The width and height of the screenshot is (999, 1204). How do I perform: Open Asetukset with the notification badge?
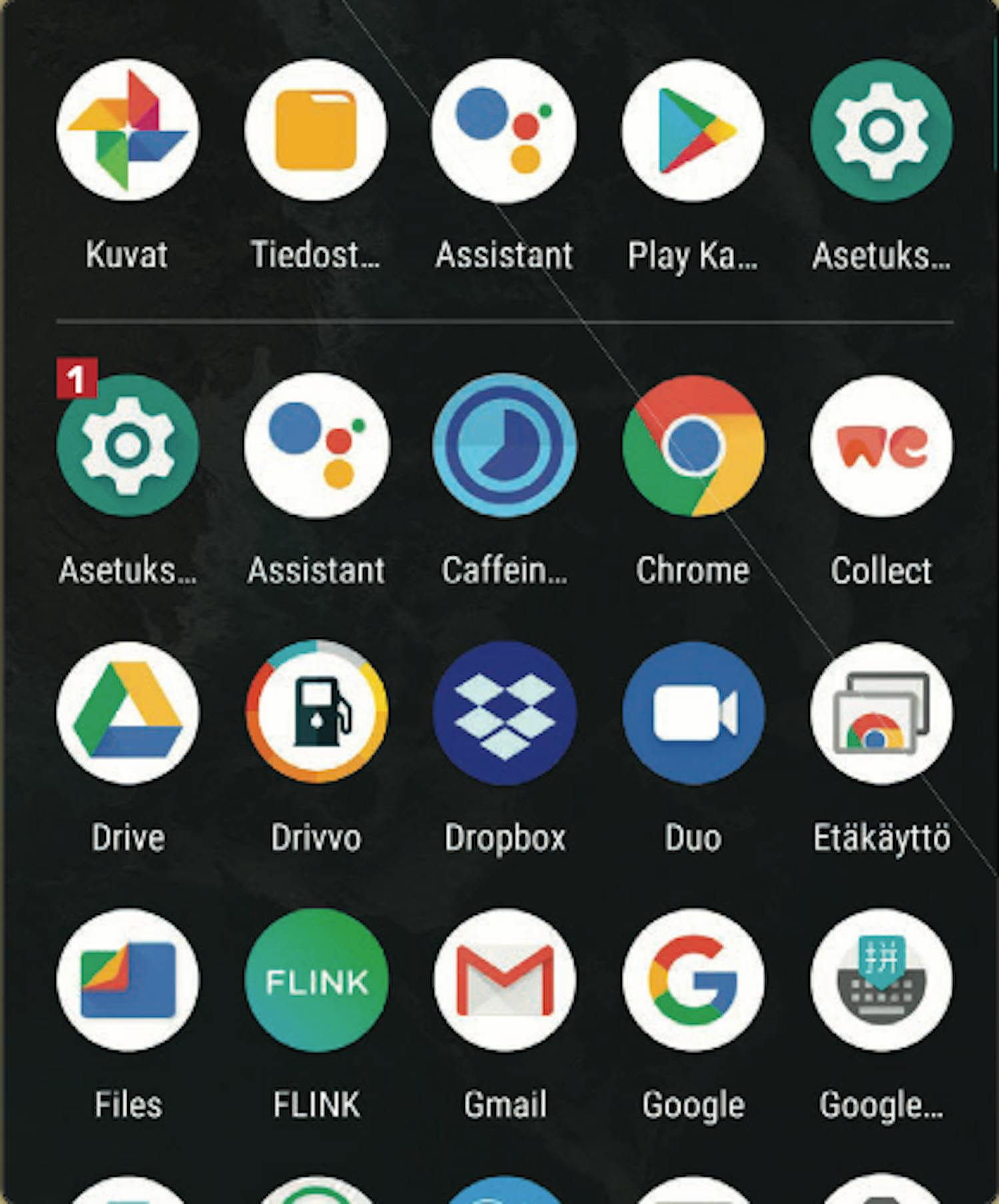[x=127, y=445]
